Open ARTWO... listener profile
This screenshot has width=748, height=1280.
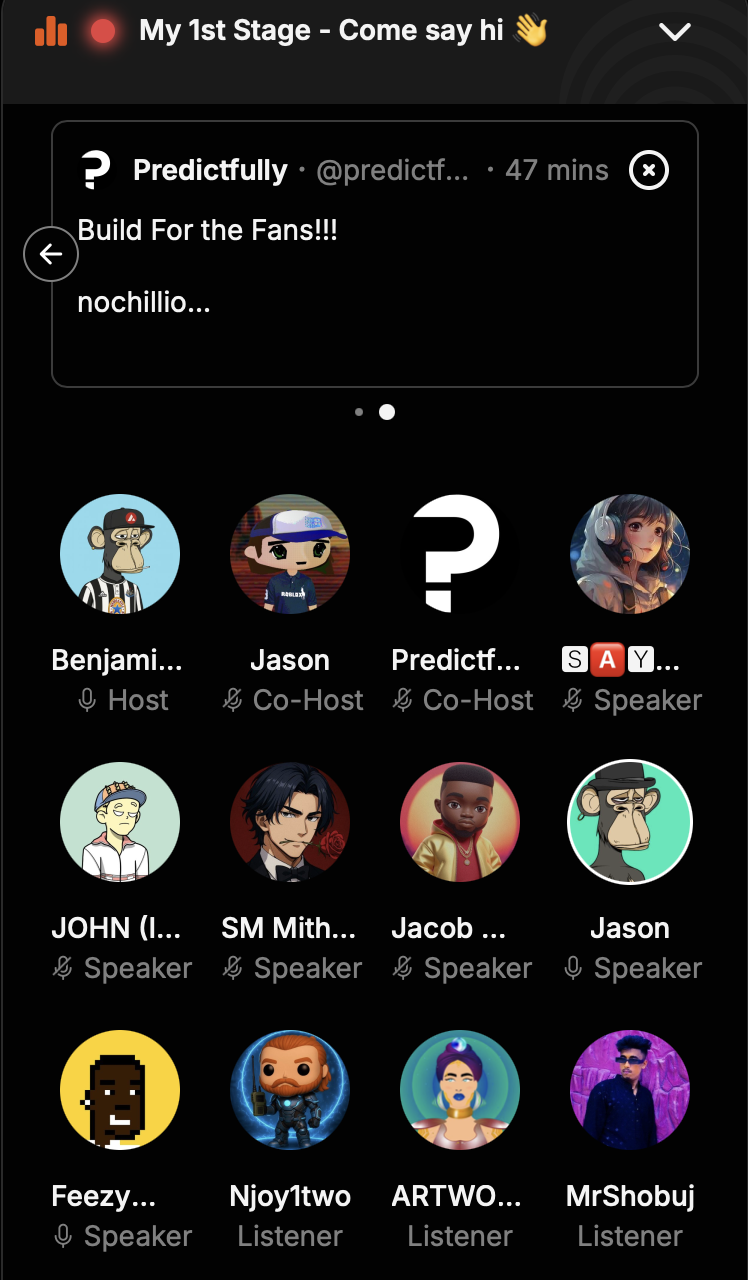460,1090
